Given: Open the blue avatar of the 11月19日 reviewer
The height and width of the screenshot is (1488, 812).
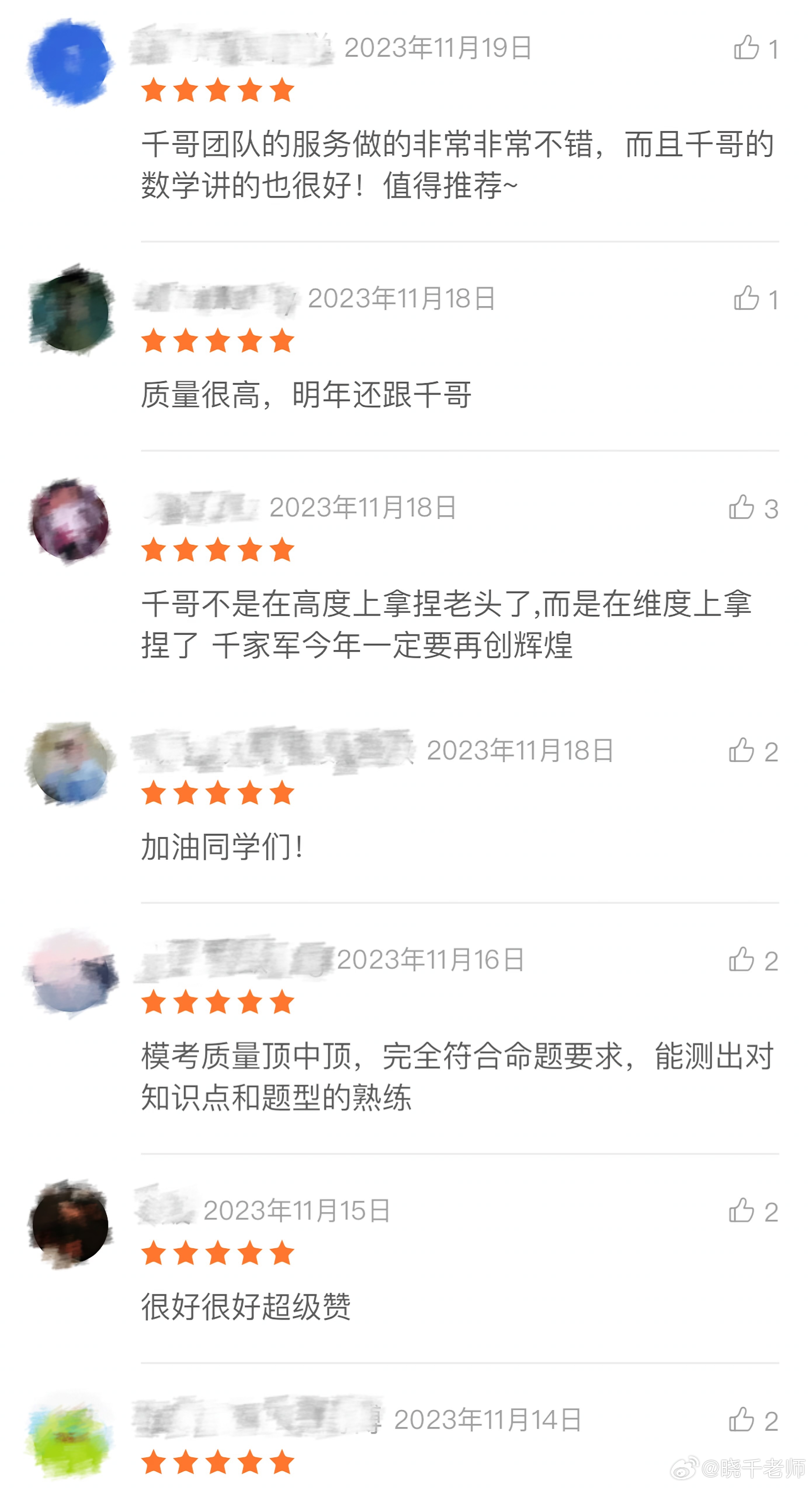Looking at the screenshot, I should pos(70,62).
